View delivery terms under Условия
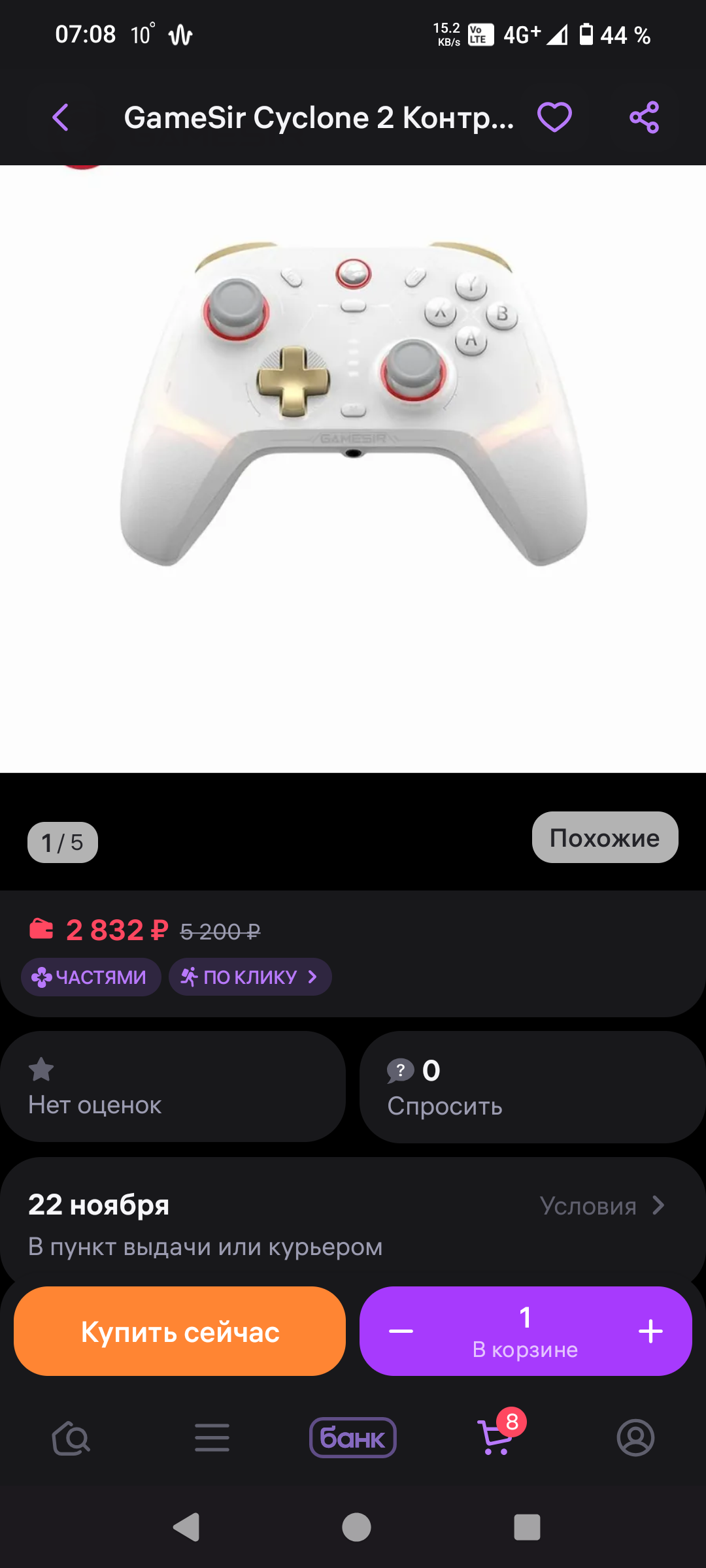This screenshot has width=706, height=1568. pos(601,1206)
